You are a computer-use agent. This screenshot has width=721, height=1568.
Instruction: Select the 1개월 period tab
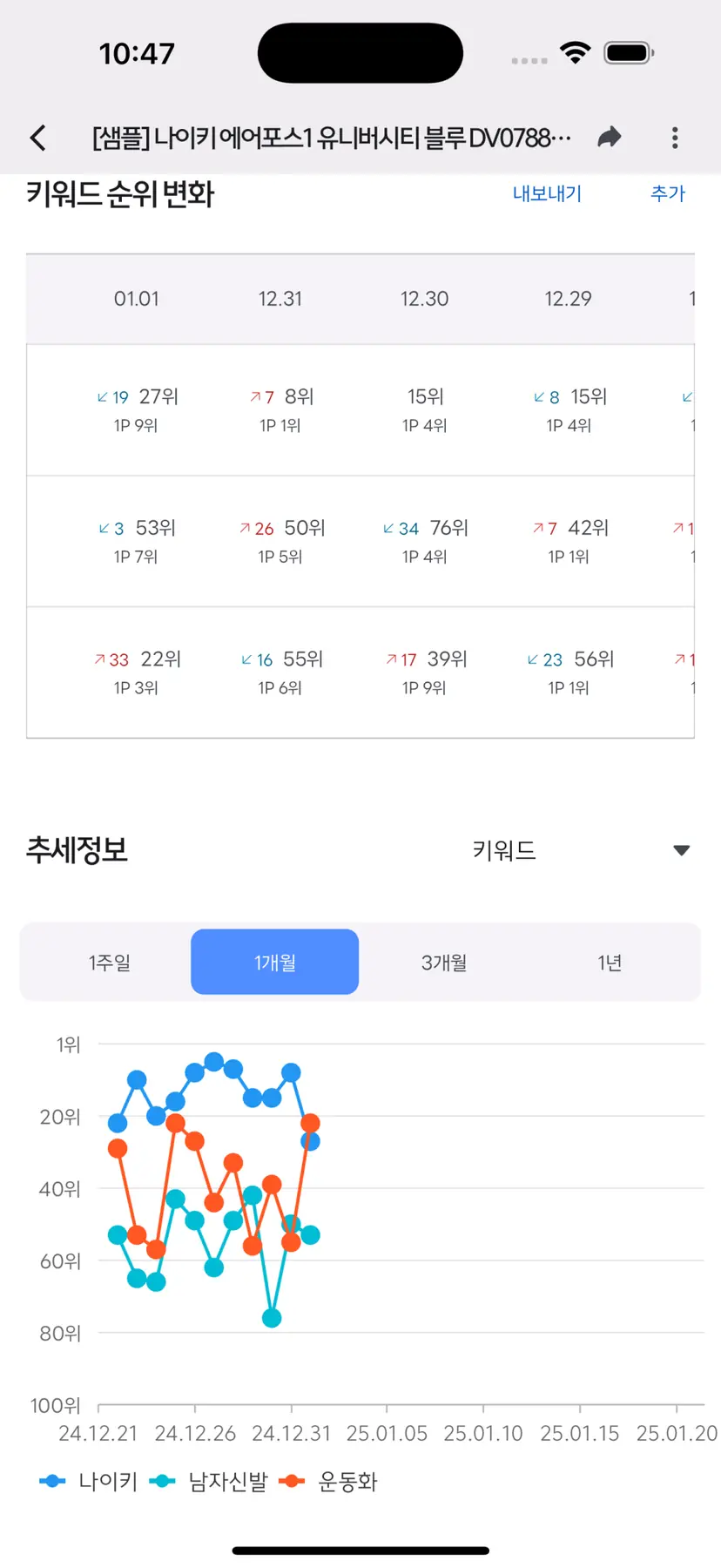tap(275, 962)
